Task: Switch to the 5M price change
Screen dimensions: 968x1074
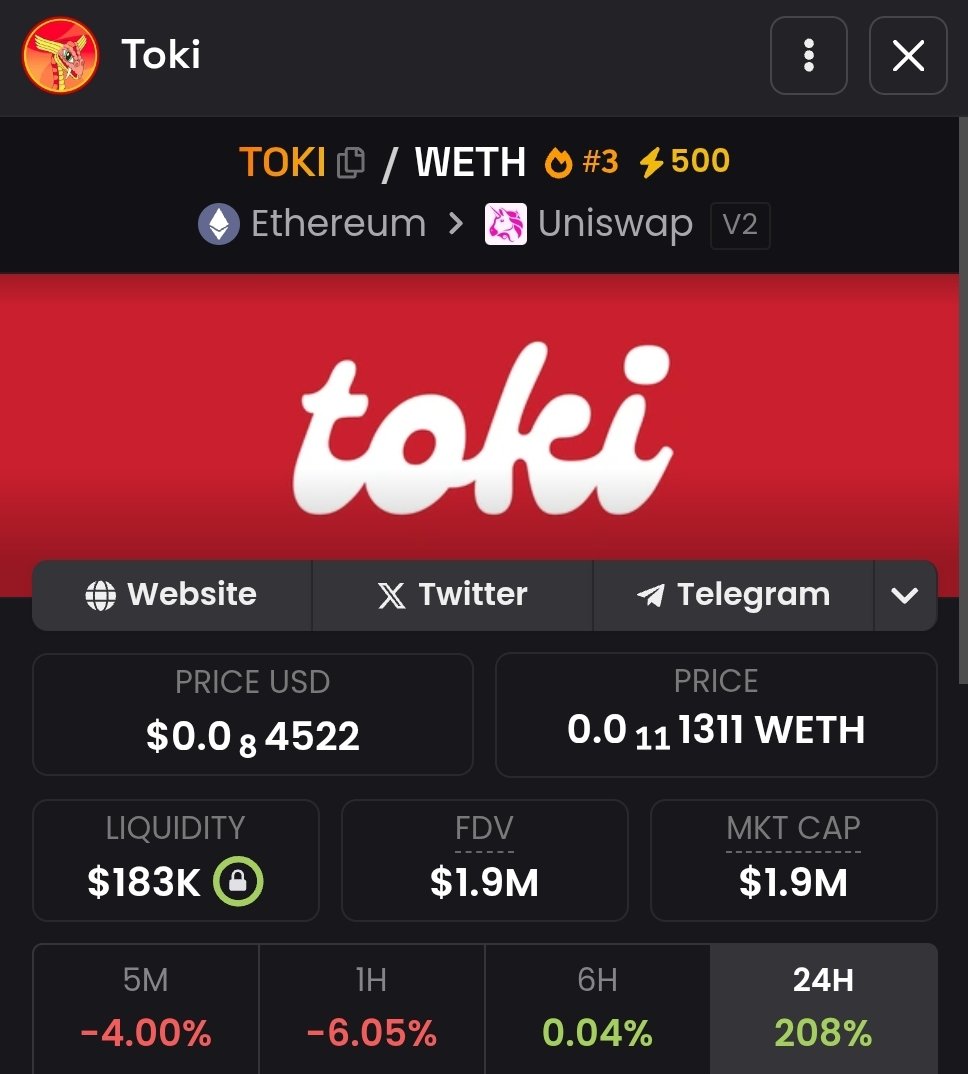Action: click(x=146, y=1008)
